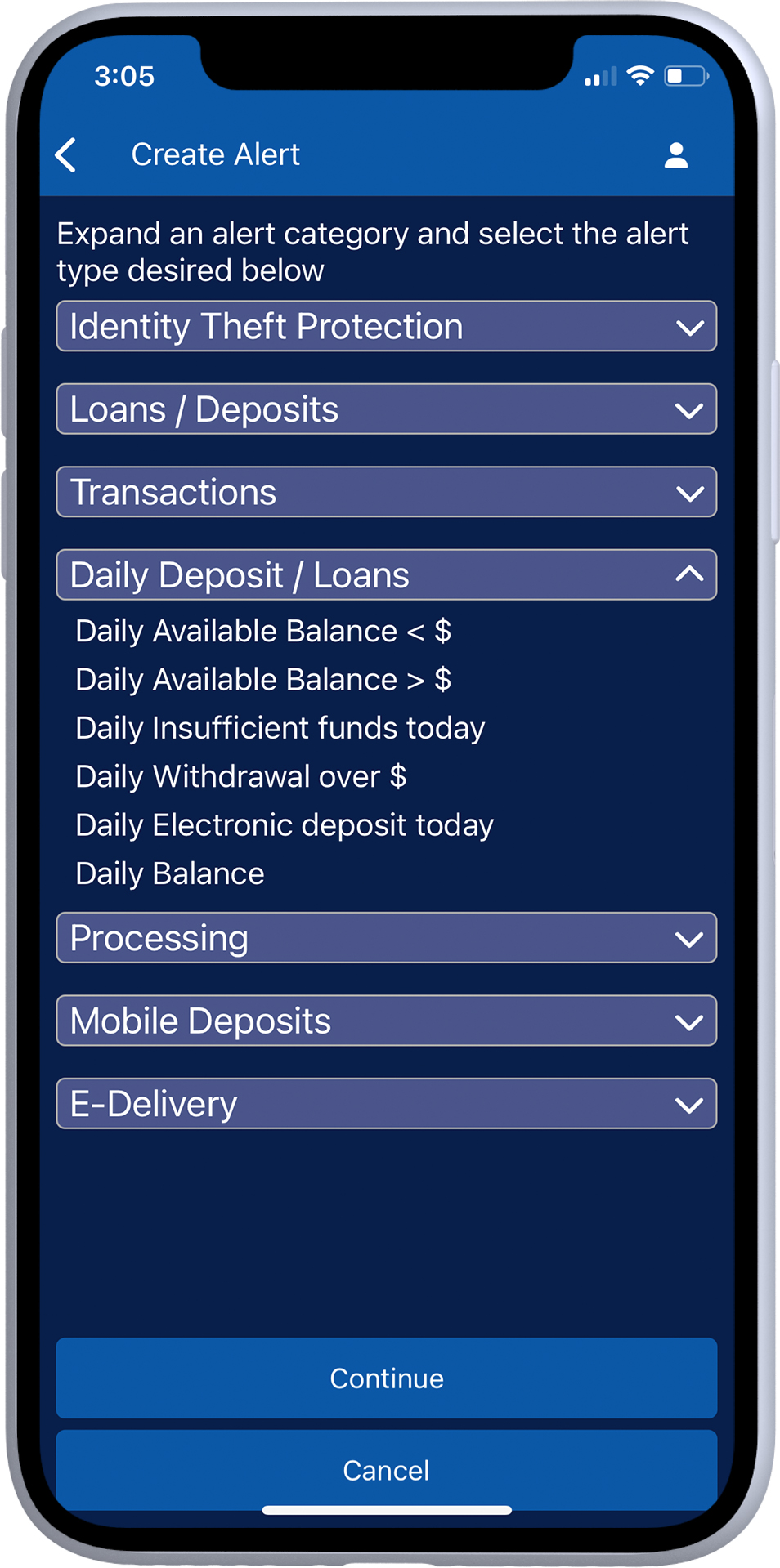The image size is (780, 1568).
Task: Expand the Mobile Deposits category
Action: point(387,1021)
